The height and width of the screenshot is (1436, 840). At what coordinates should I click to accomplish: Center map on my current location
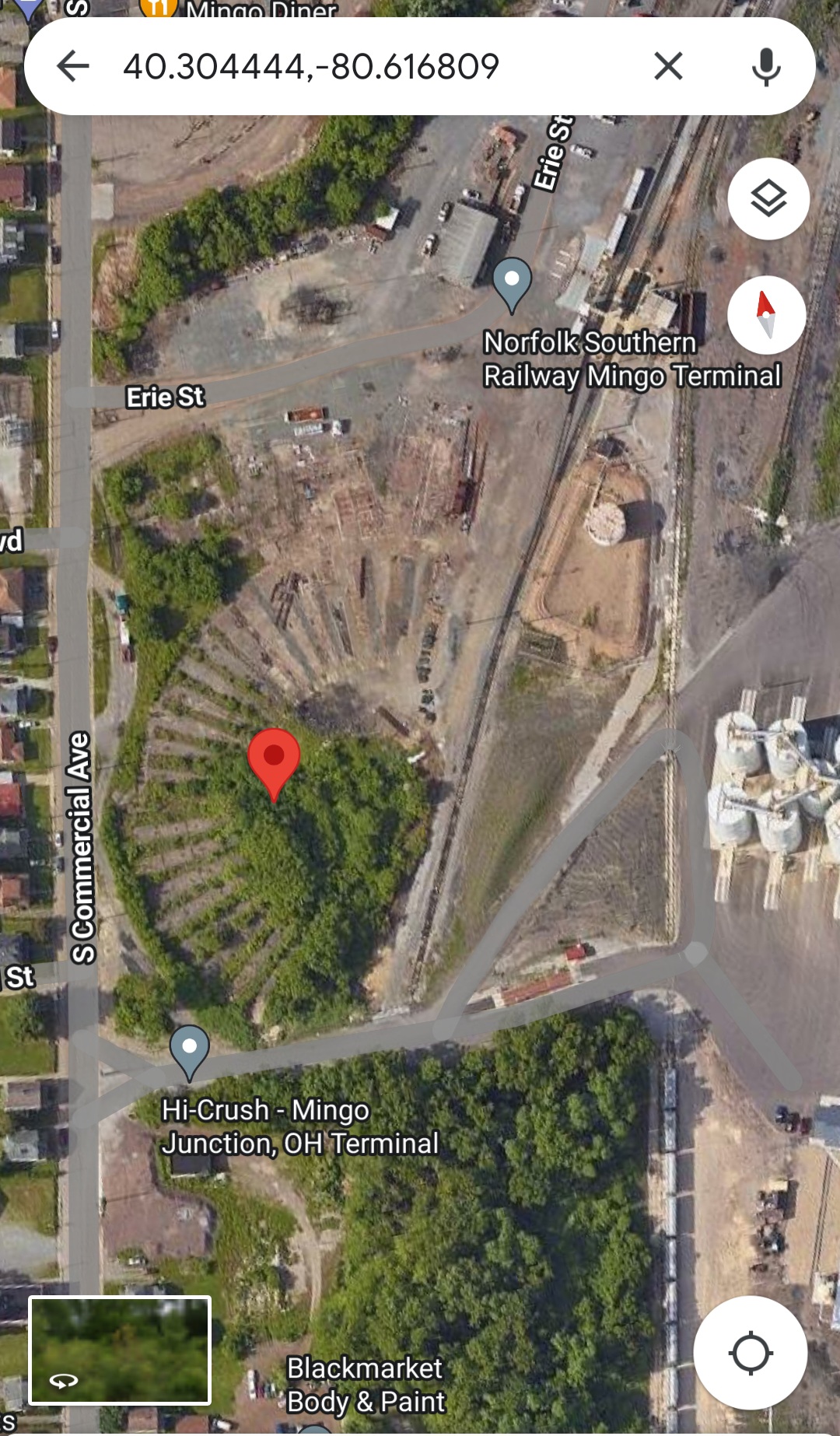click(750, 1353)
